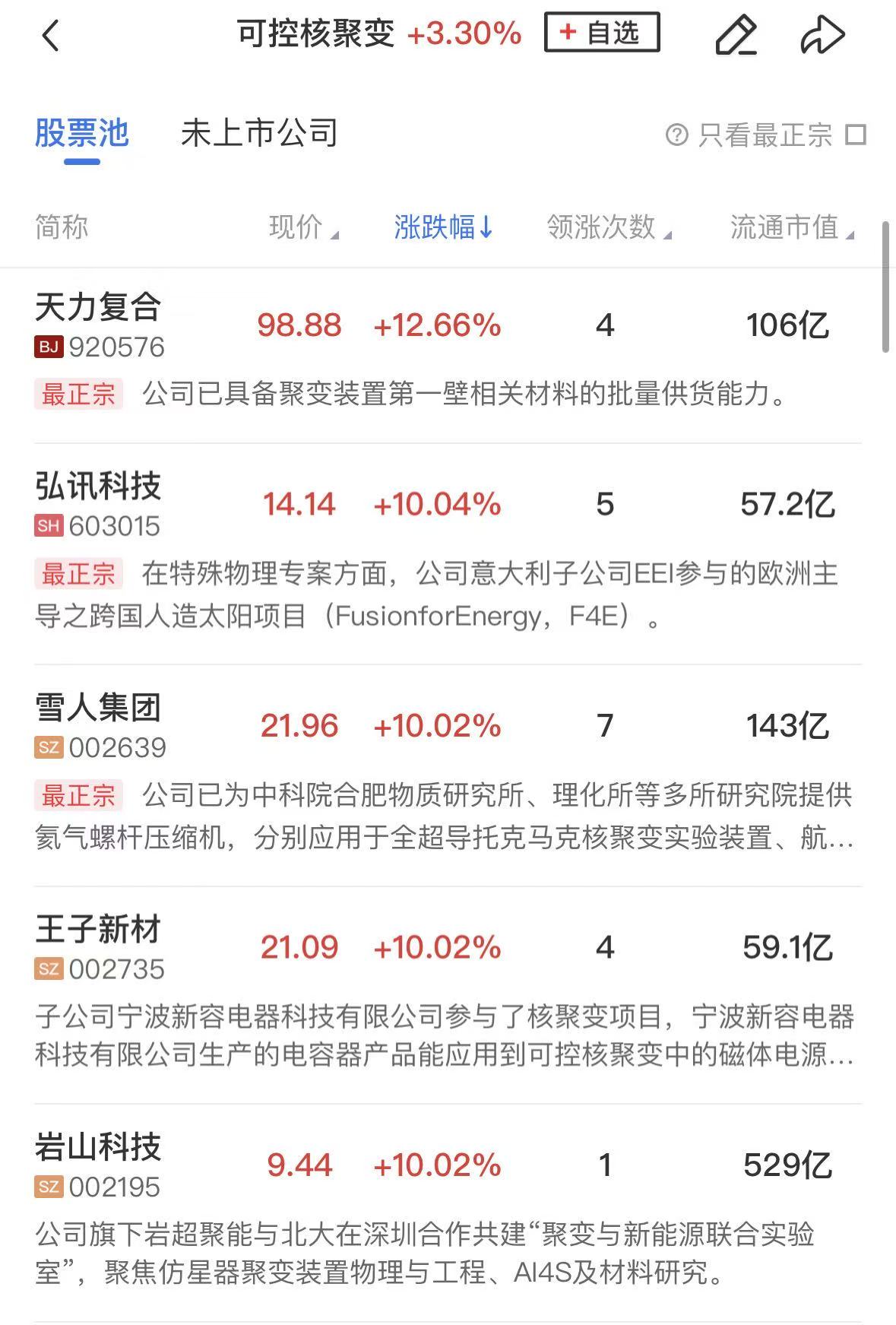Select the 股票池 tab
Viewport: 896px width, 1325px height.
[82, 134]
